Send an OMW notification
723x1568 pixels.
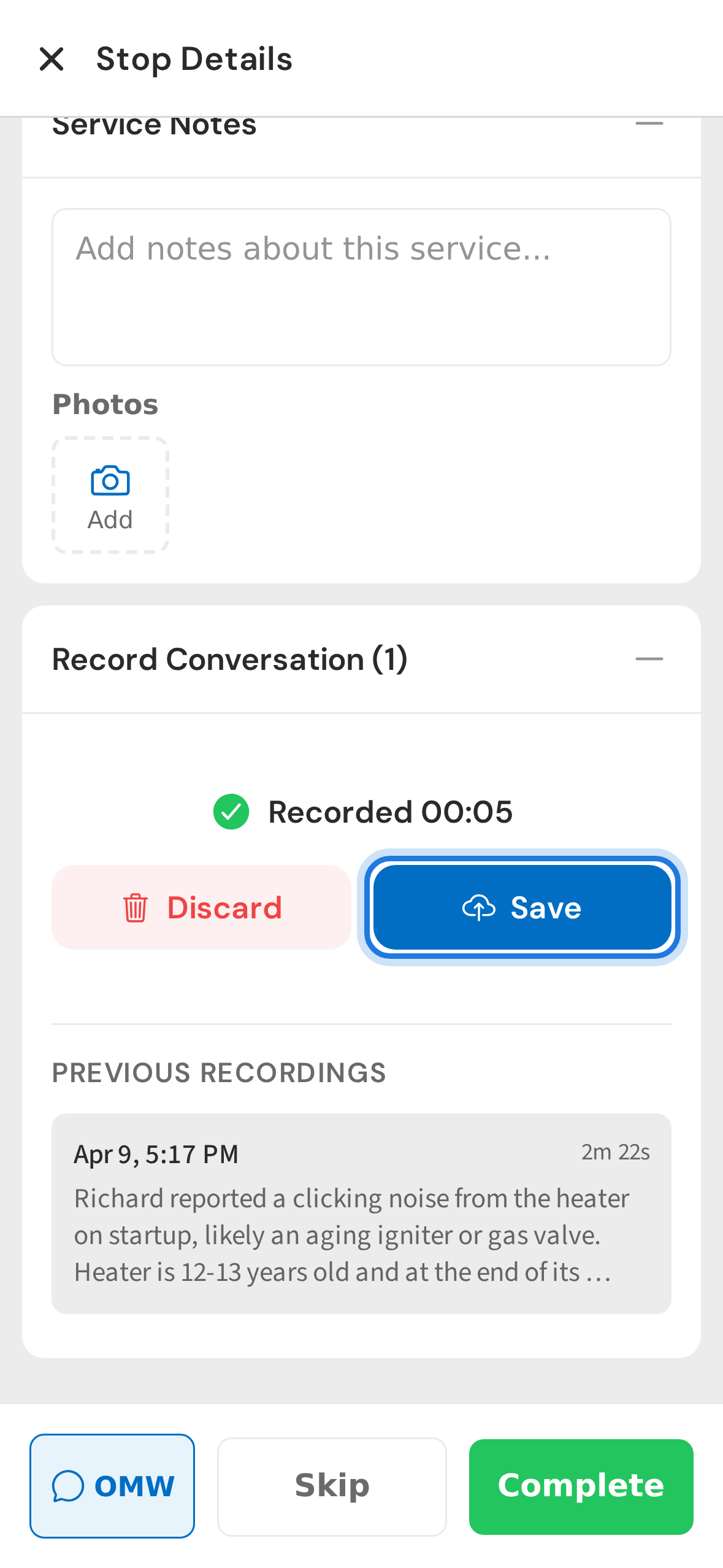tap(112, 1486)
